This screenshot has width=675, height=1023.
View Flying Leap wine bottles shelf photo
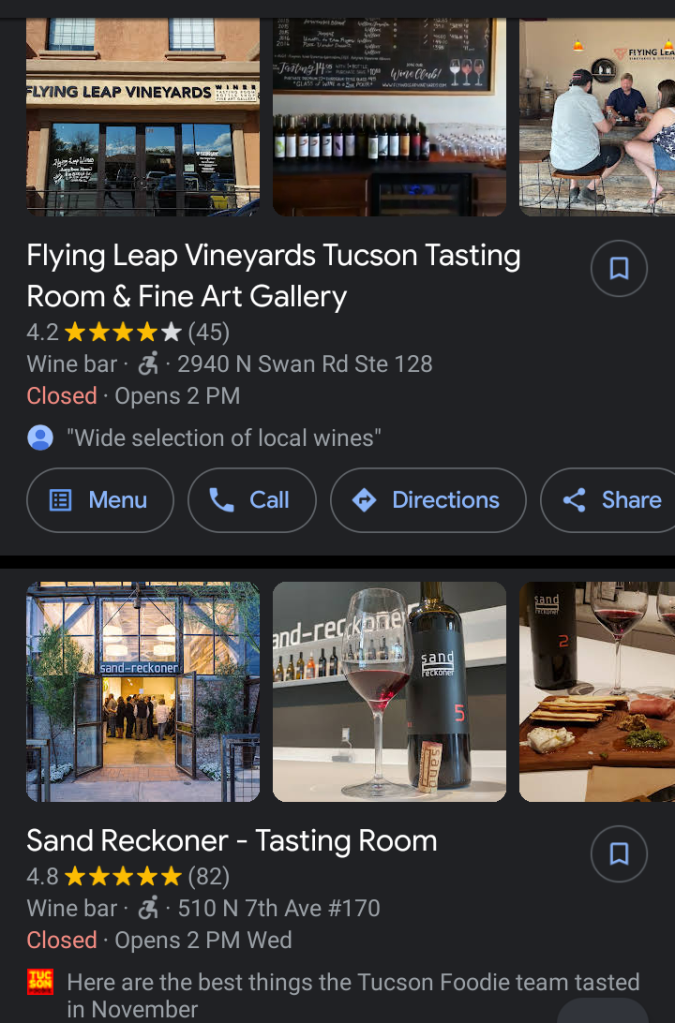[389, 117]
